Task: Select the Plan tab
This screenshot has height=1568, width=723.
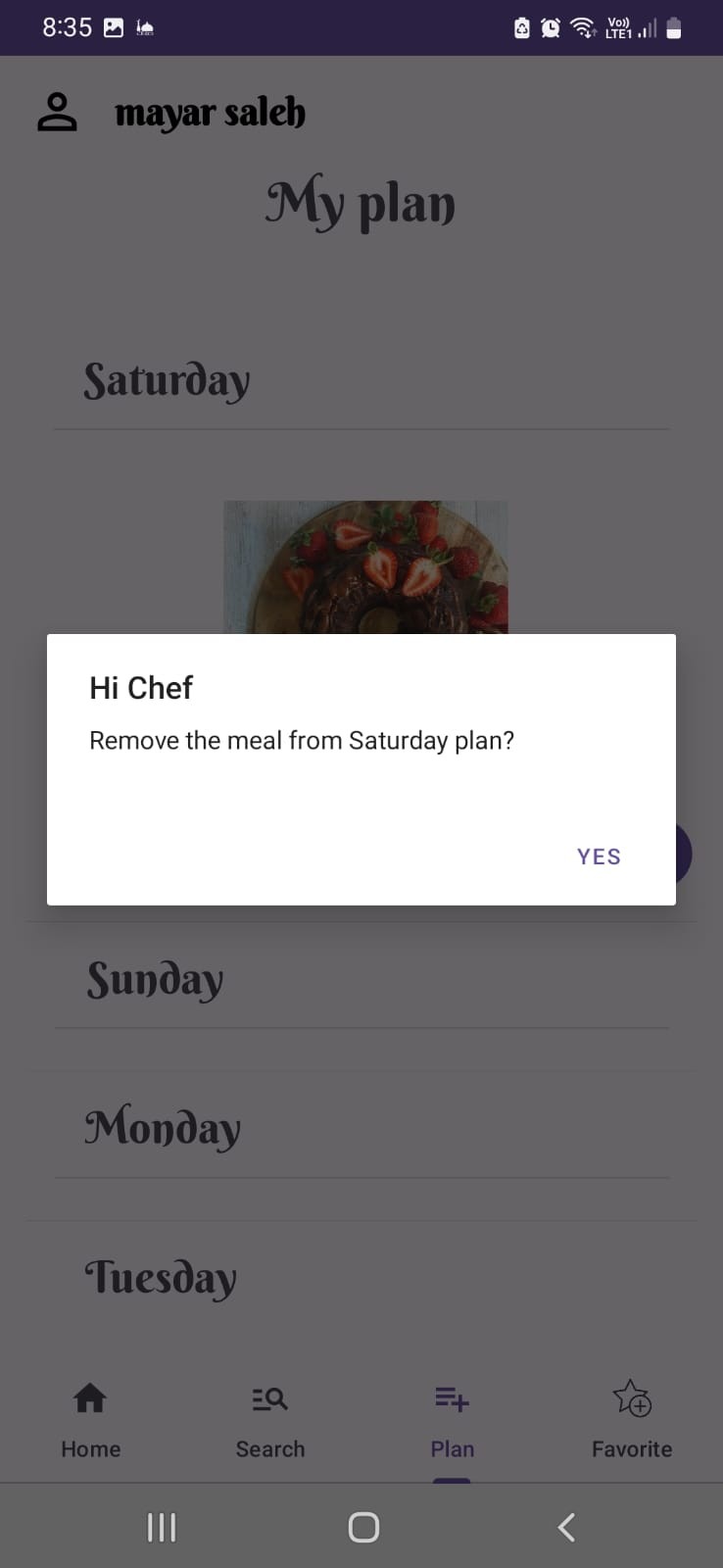Action: (x=452, y=1421)
